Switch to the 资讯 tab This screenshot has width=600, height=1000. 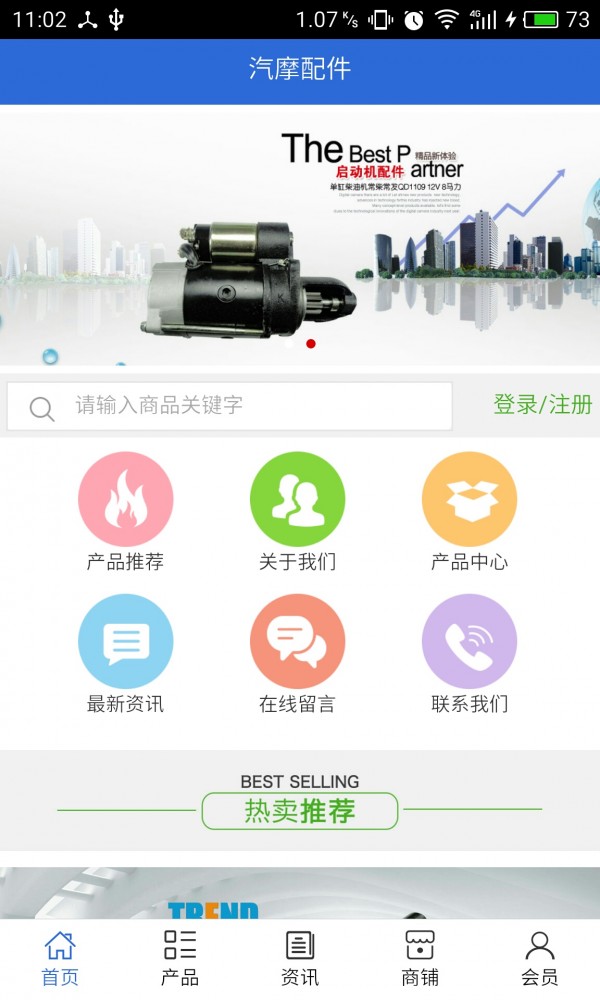(x=300, y=958)
